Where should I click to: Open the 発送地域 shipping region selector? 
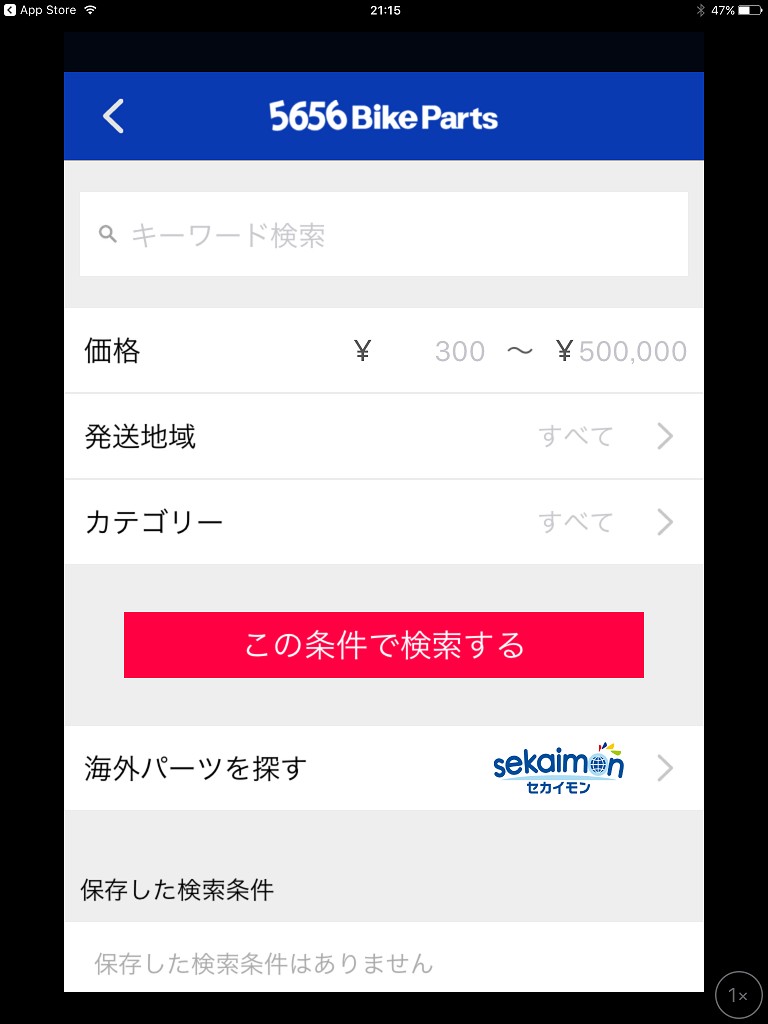tap(384, 437)
